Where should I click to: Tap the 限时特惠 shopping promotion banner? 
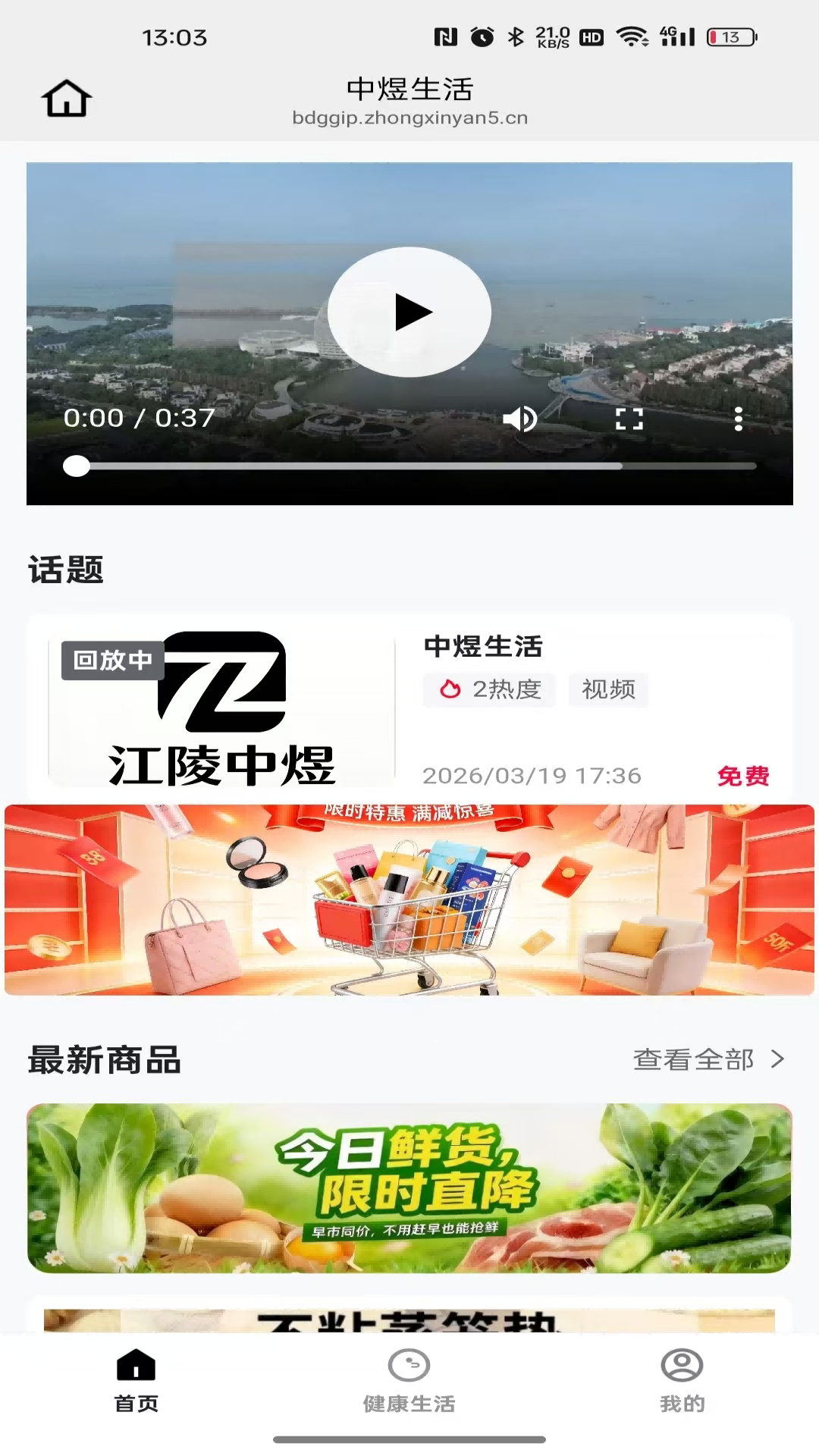[409, 899]
